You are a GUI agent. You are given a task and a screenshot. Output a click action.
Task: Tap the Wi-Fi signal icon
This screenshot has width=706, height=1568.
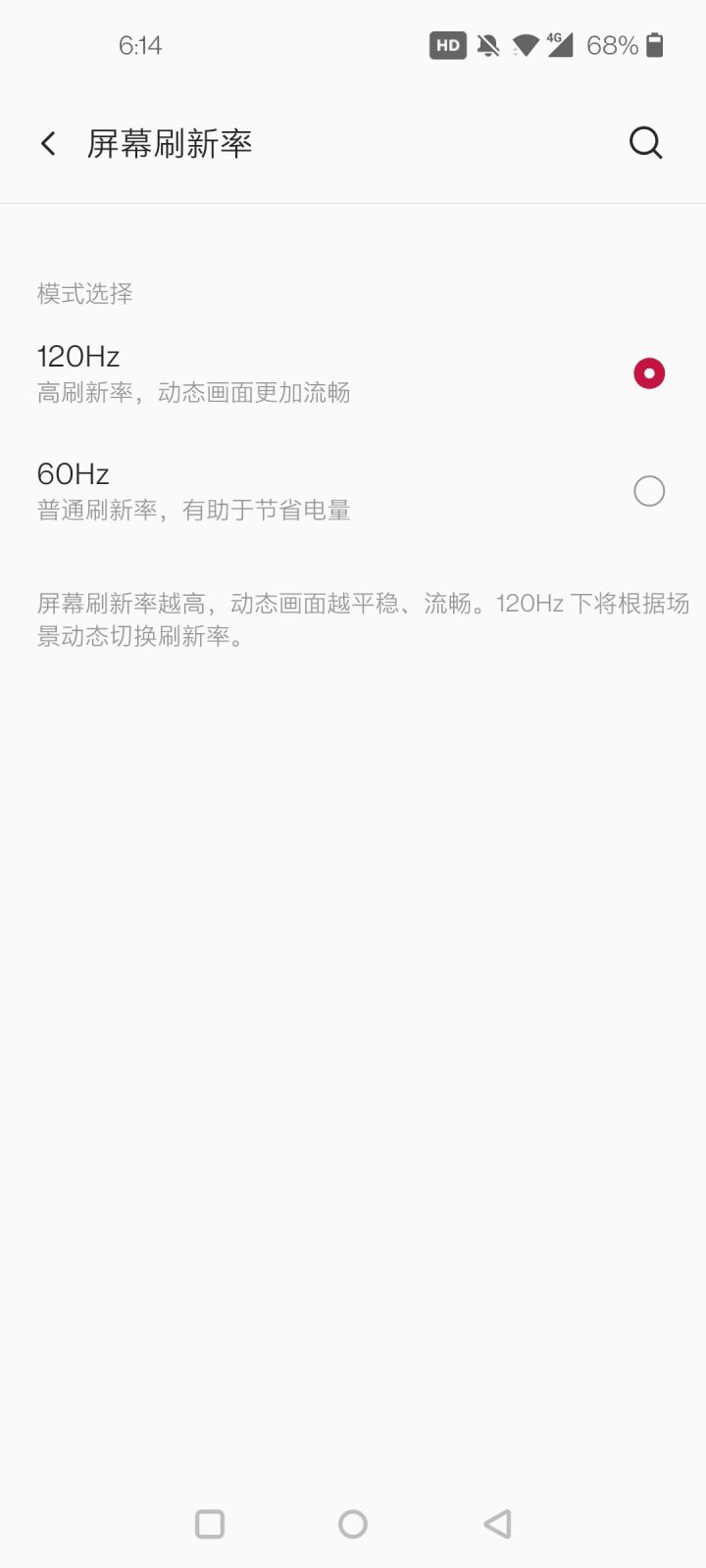click(523, 45)
